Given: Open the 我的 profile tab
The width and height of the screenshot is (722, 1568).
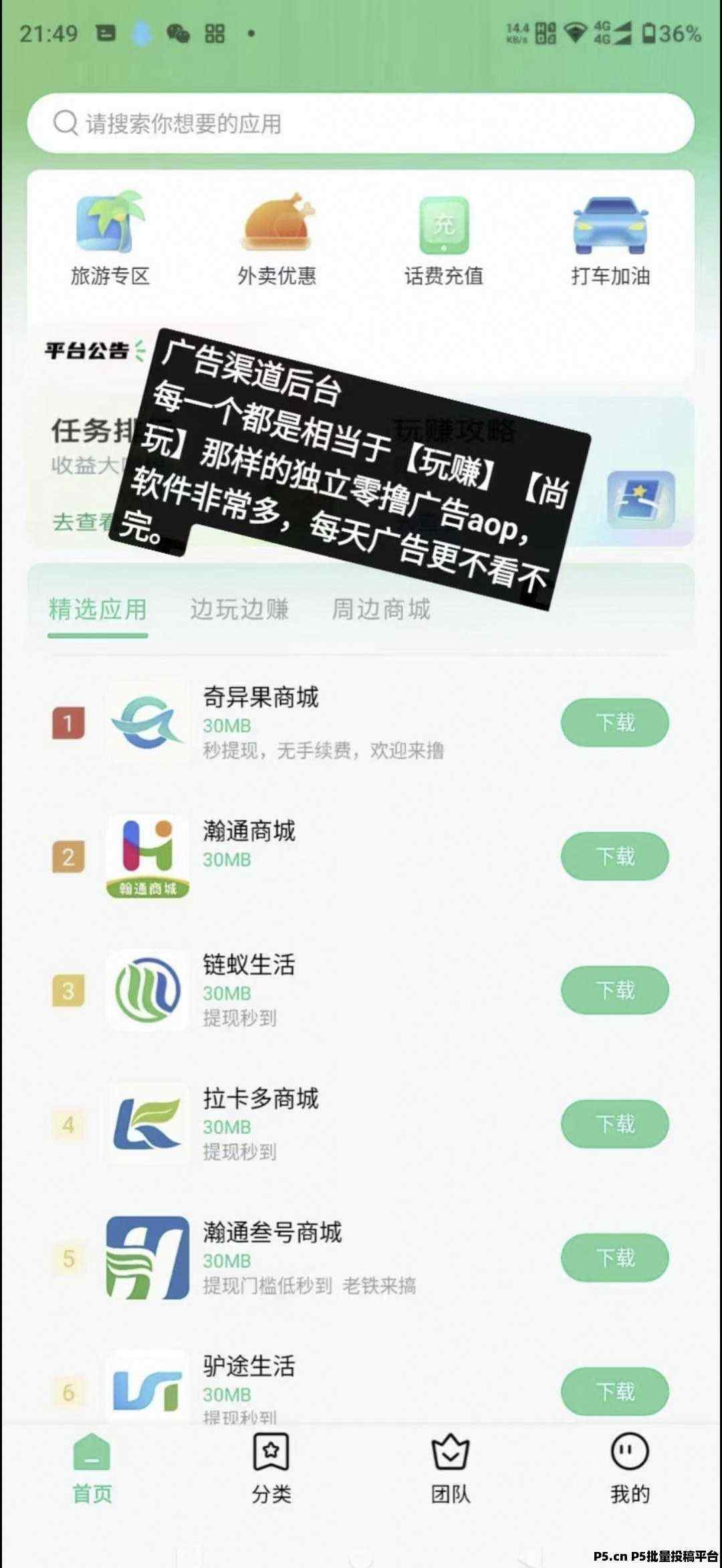Looking at the screenshot, I should point(630,1469).
